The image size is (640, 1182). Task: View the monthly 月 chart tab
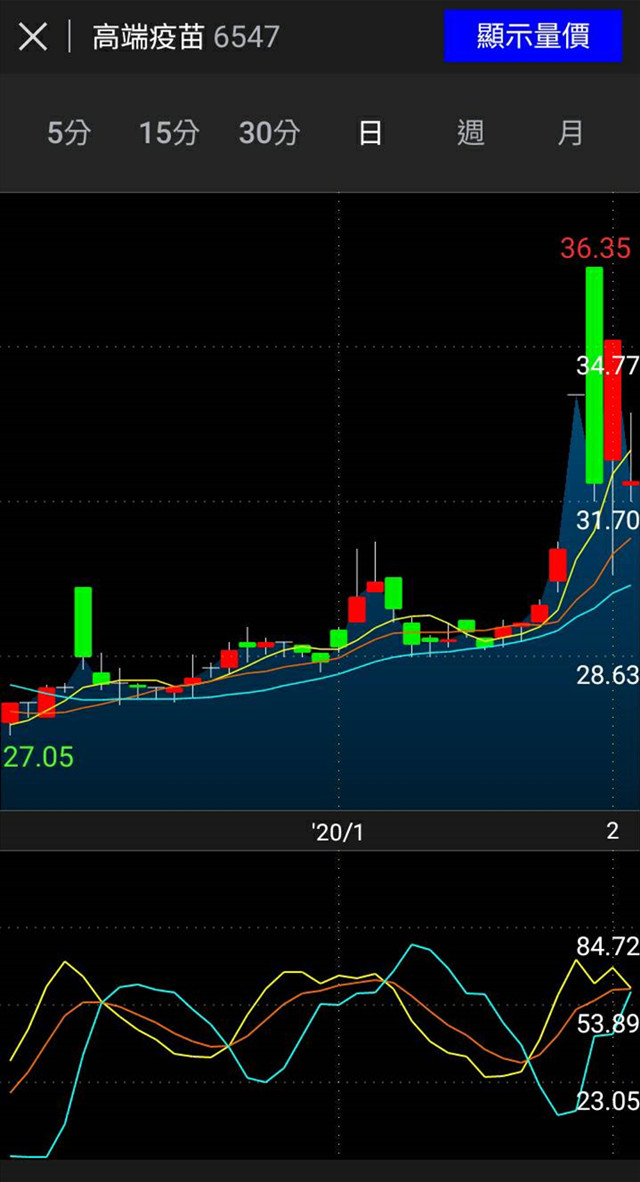pyautogui.click(x=570, y=132)
